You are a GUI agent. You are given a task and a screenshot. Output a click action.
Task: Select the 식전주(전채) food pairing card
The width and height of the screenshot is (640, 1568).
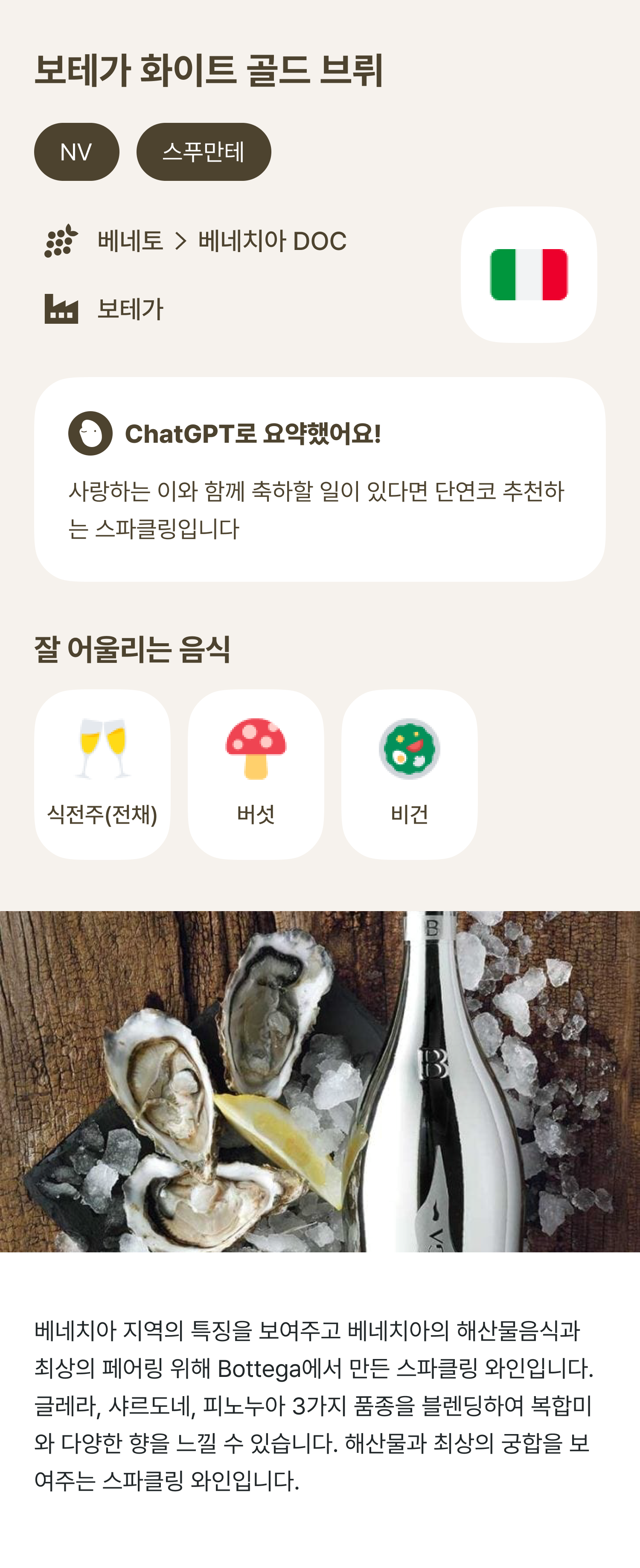coord(102,774)
